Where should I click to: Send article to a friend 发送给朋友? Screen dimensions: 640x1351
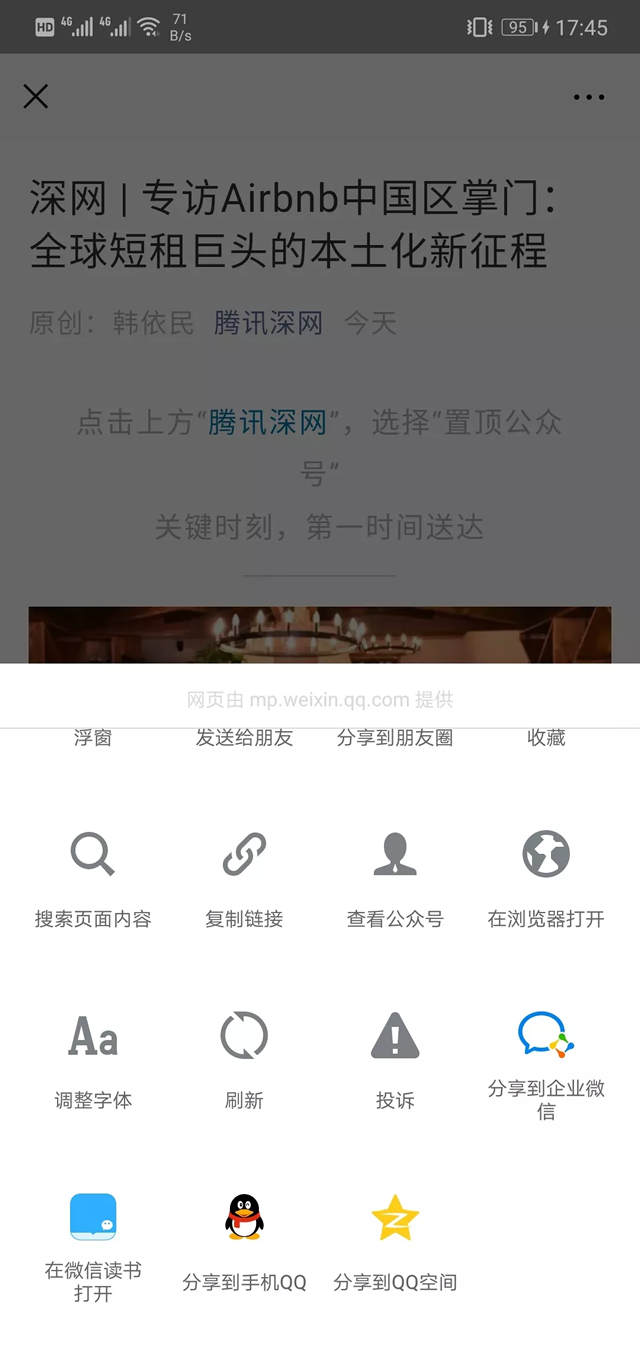coord(244,738)
